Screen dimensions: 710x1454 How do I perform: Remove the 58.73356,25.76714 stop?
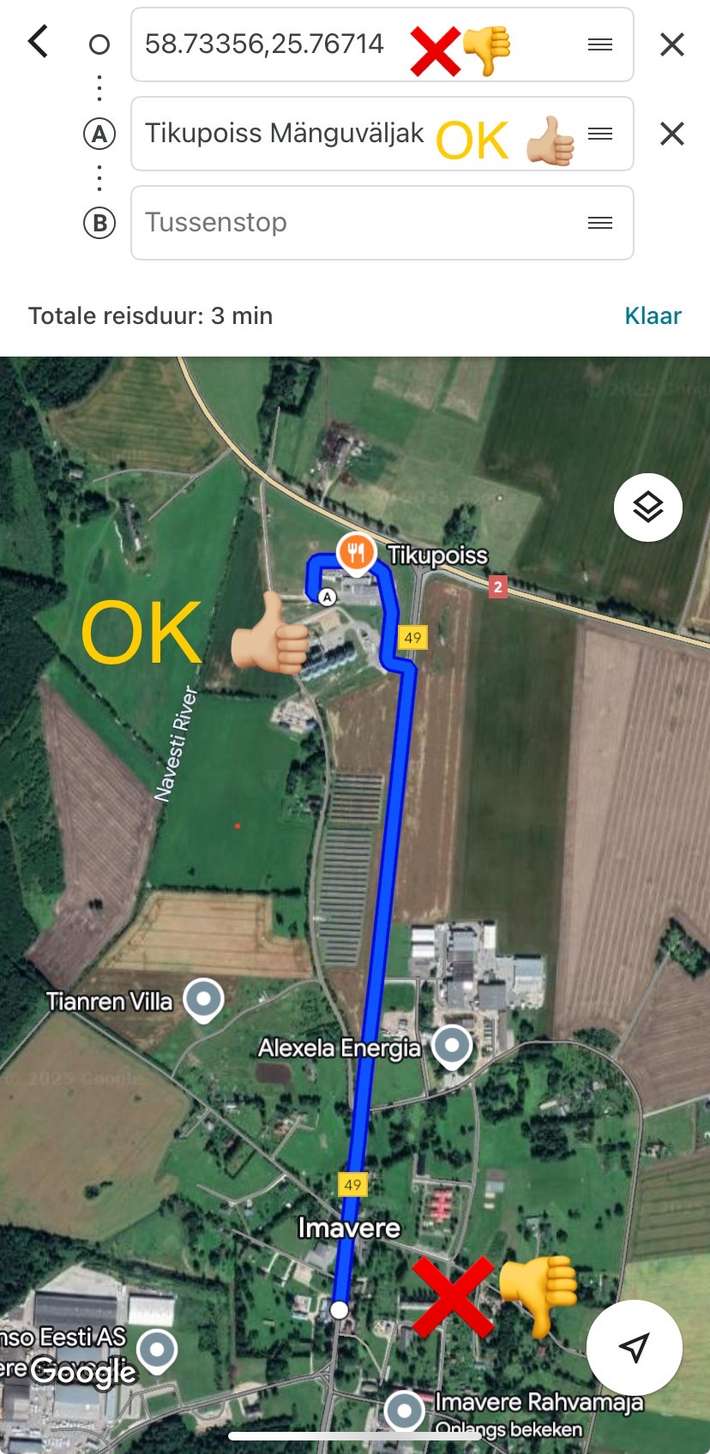click(672, 44)
